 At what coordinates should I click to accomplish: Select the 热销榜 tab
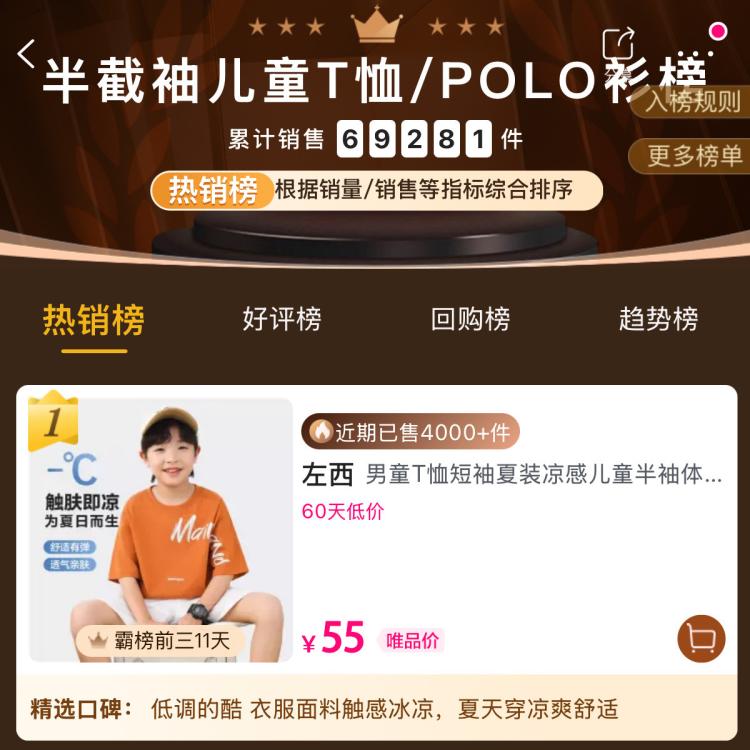[x=94, y=320]
